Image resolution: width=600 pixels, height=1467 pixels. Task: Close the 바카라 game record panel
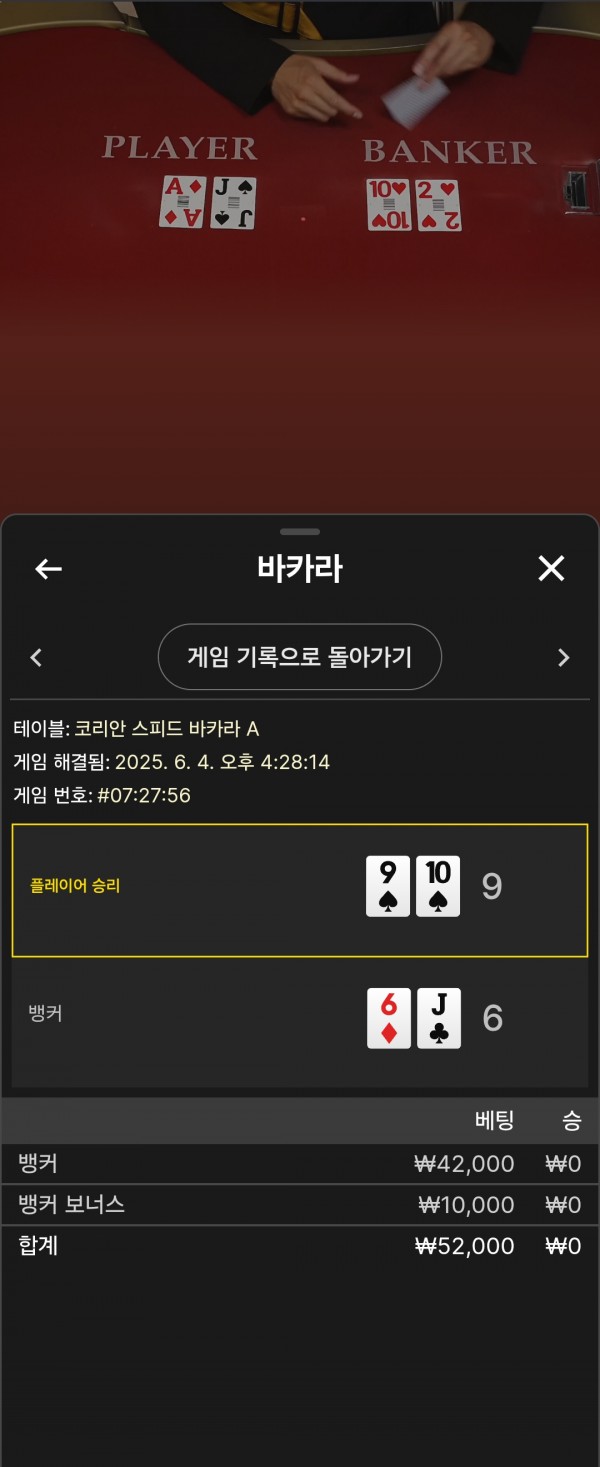[551, 569]
